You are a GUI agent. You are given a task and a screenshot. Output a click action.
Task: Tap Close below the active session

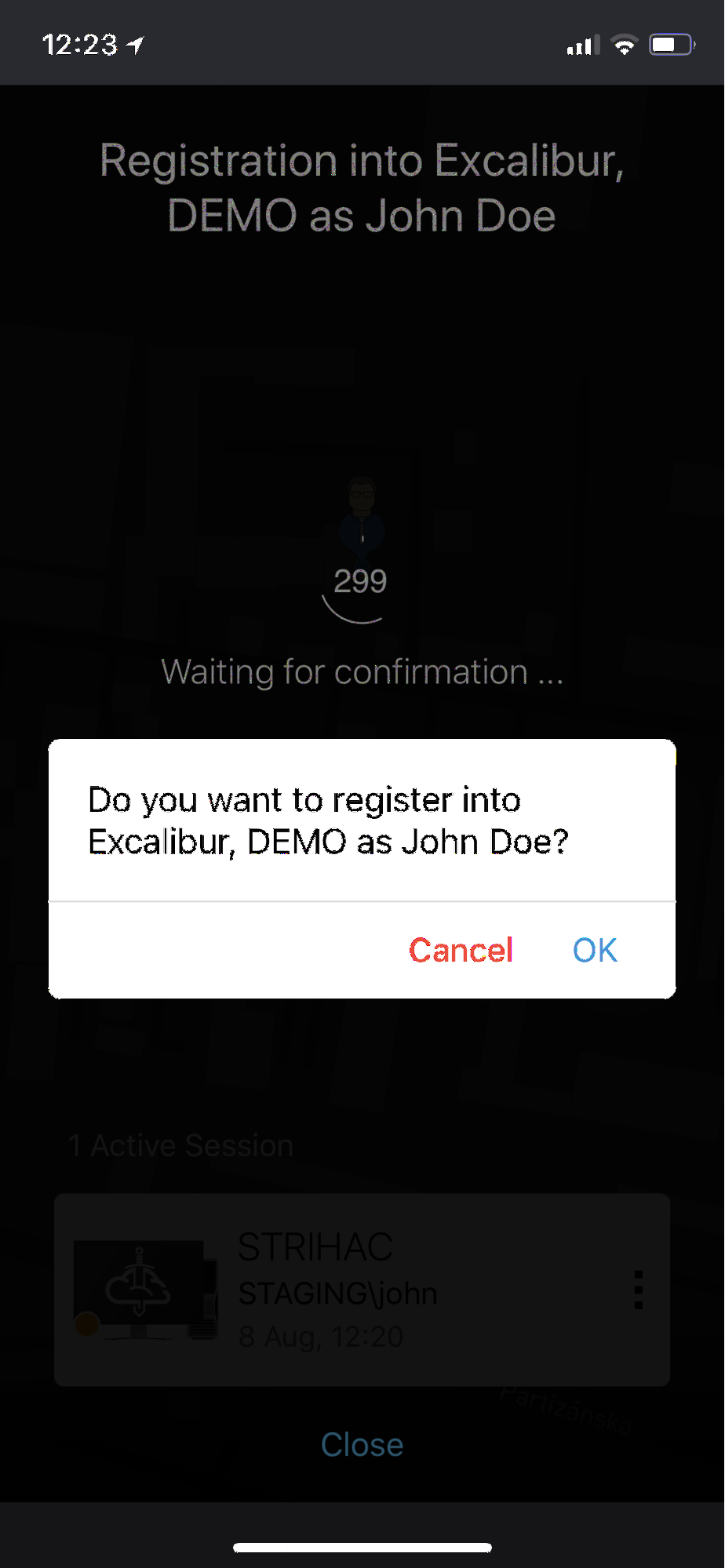pos(362,1444)
